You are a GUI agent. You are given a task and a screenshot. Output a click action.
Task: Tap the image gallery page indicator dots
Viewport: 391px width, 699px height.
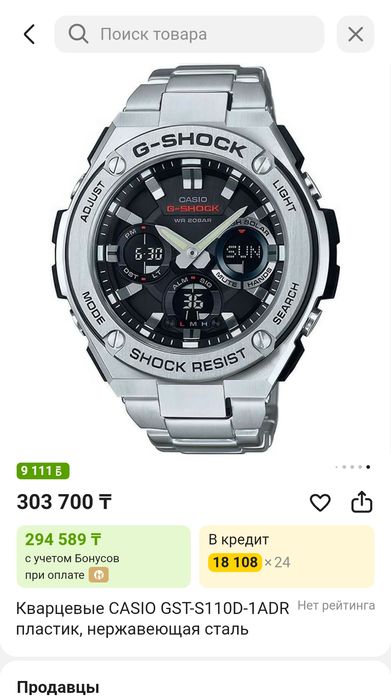352,467
